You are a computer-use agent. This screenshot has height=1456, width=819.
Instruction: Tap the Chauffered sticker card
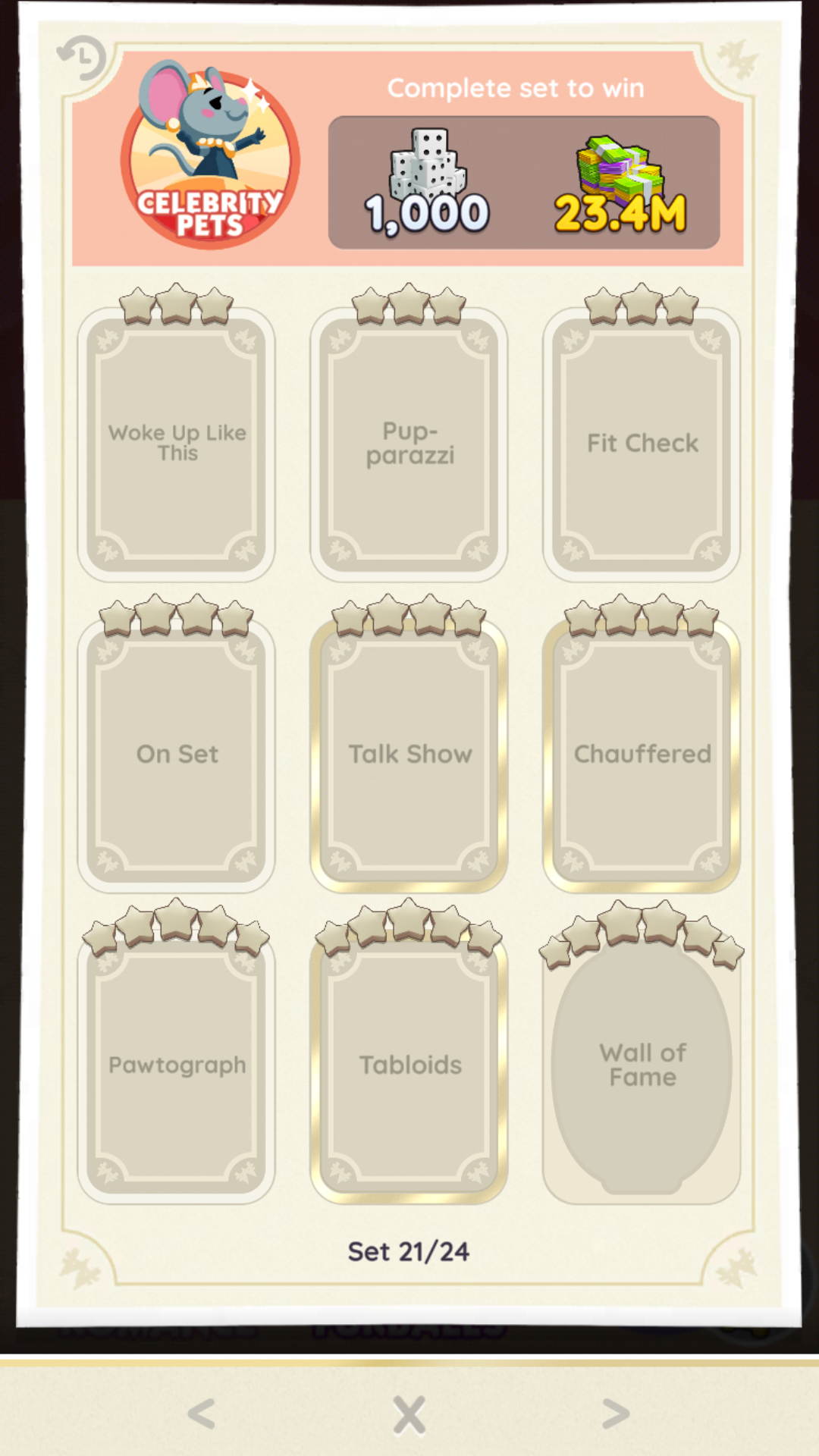(x=642, y=755)
